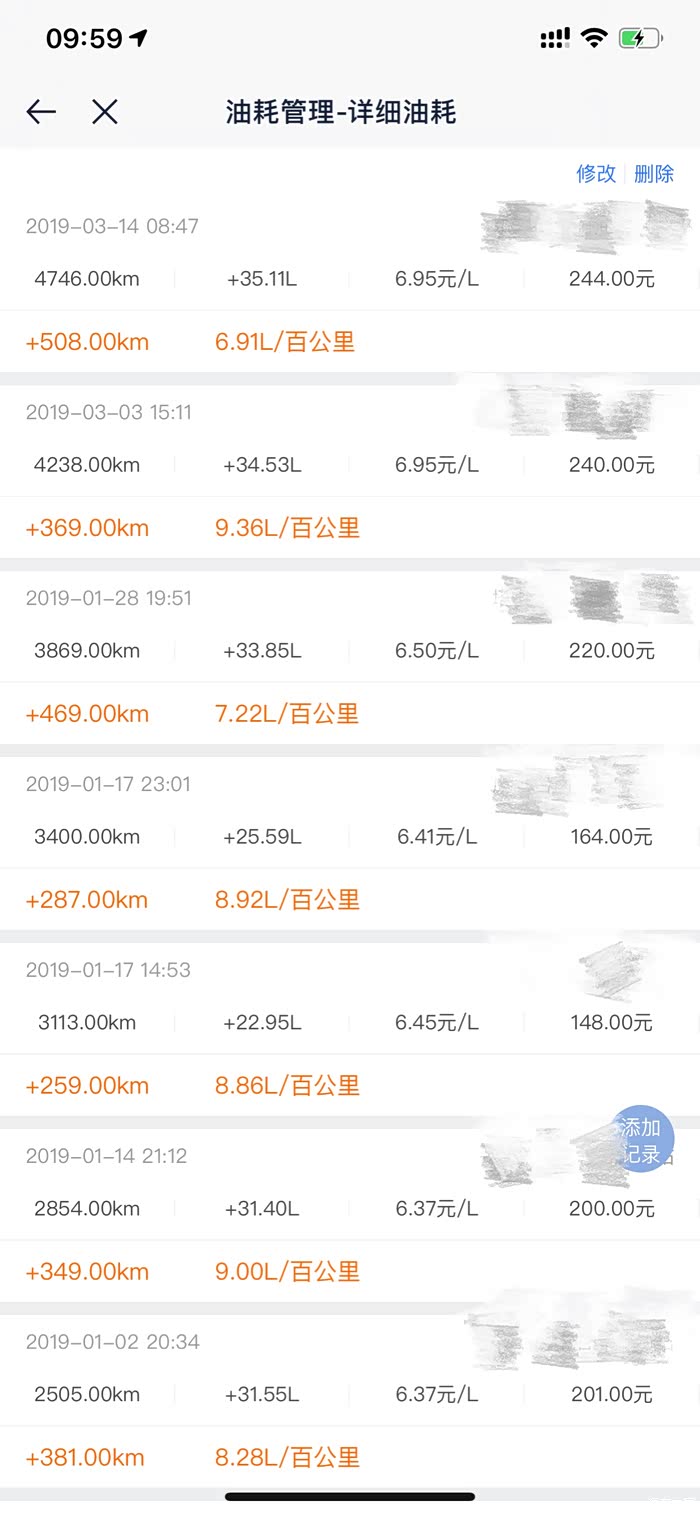View the 2019-01-02 20:34 fuel record
The width and height of the screenshot is (700, 1514).
pyautogui.click(x=112, y=1342)
